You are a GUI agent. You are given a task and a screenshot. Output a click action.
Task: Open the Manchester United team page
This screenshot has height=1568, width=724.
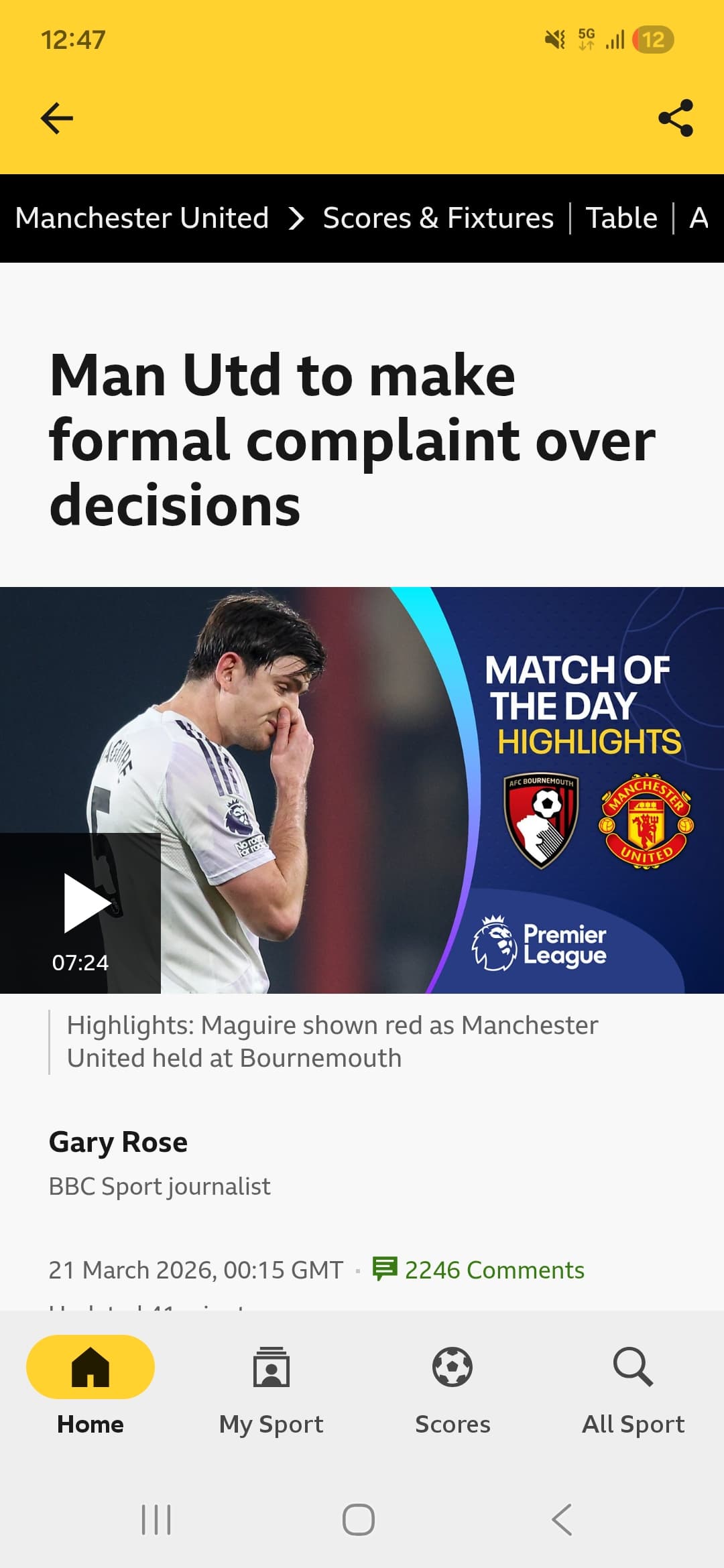point(142,218)
